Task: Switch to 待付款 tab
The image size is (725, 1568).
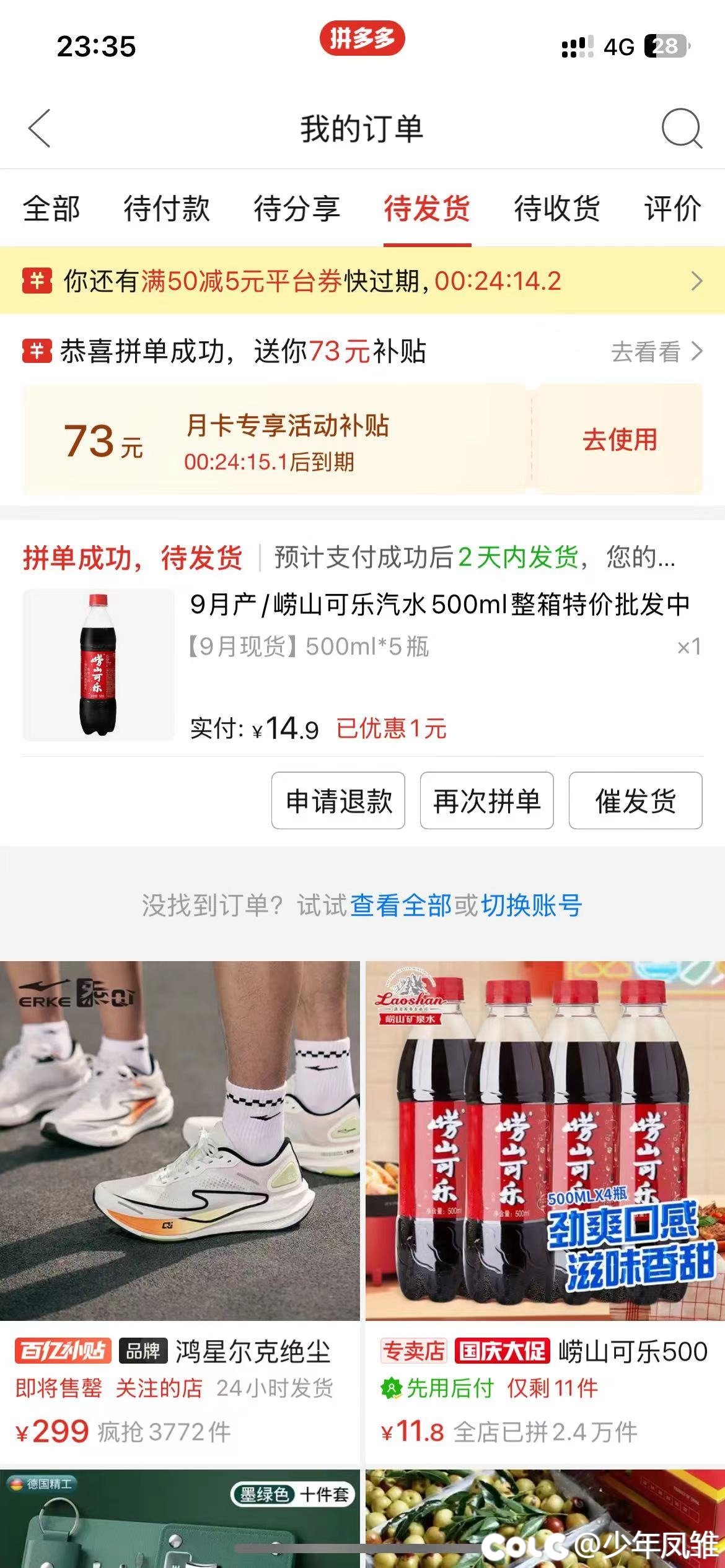Action: [x=167, y=208]
